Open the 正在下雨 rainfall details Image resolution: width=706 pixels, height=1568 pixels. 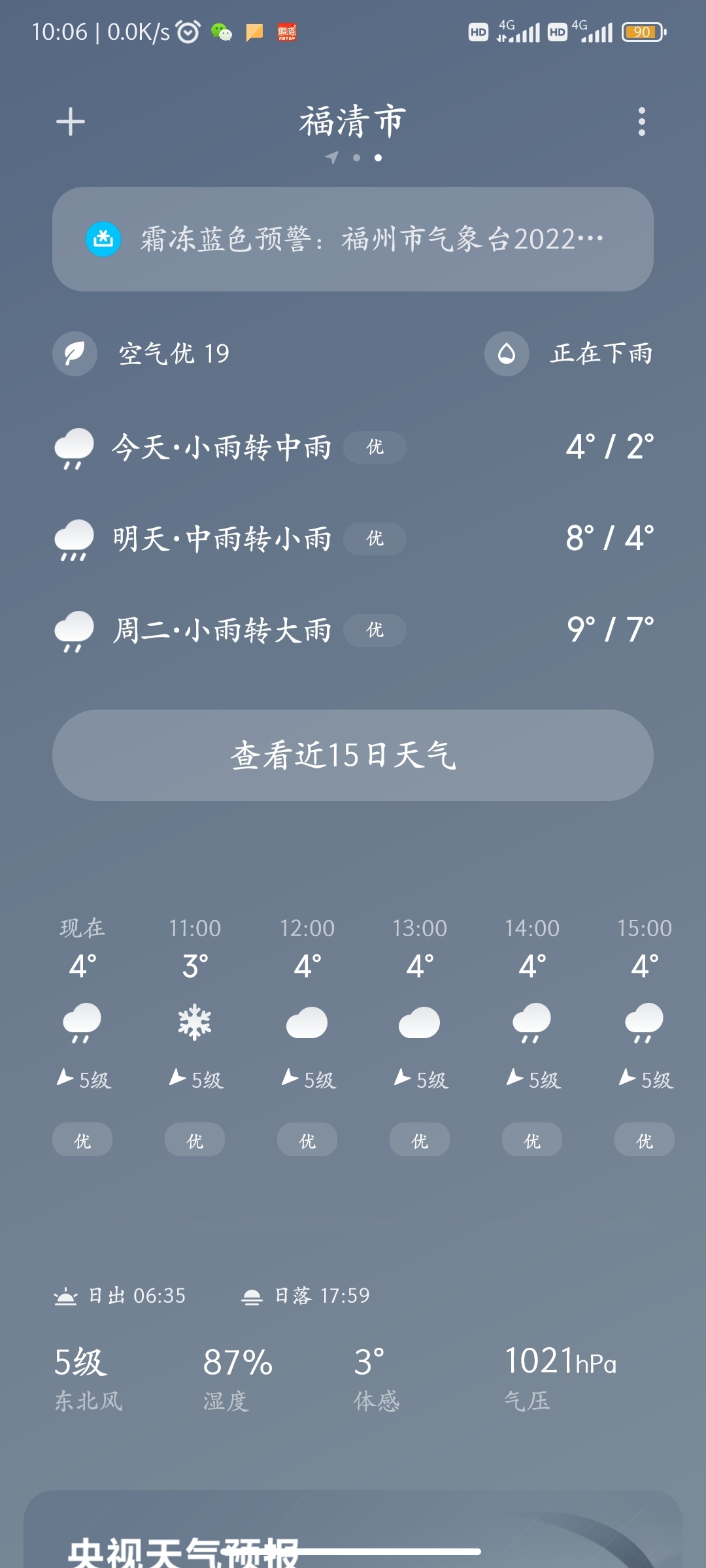click(x=569, y=353)
